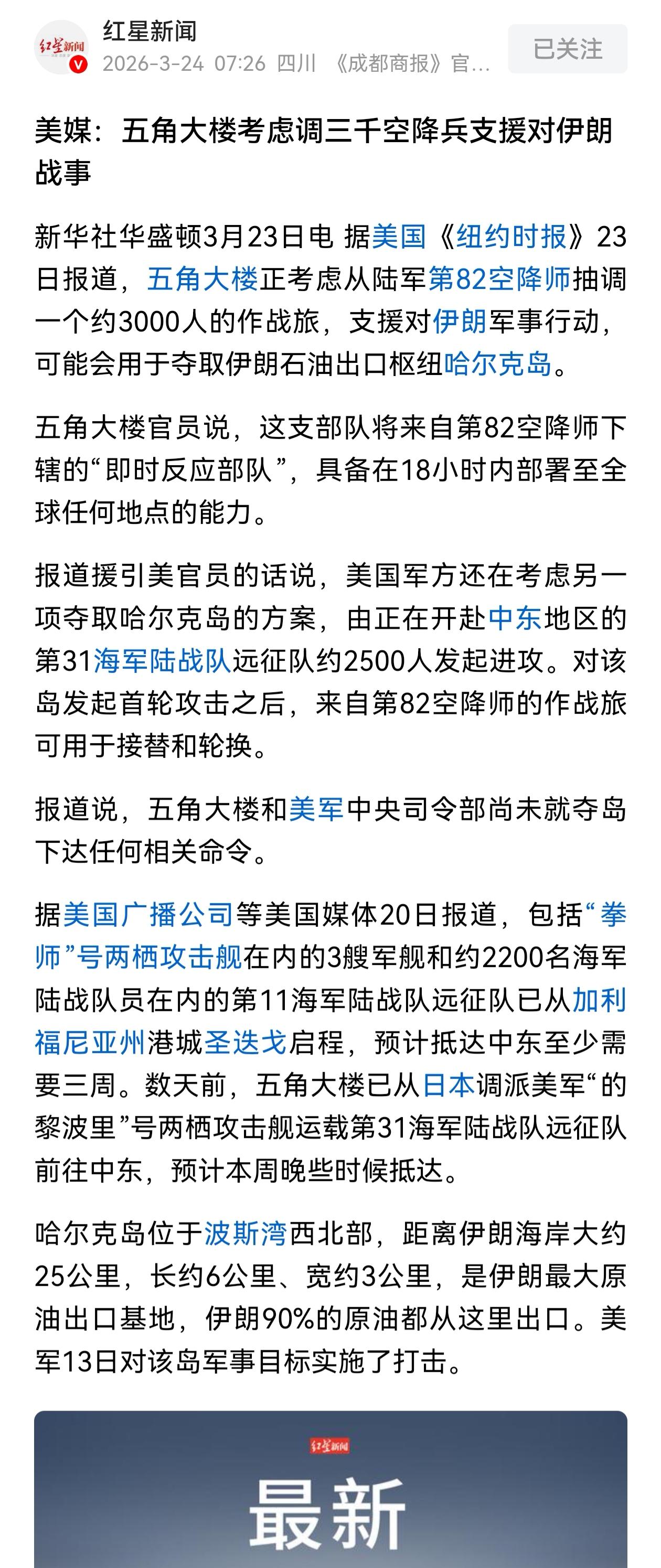
Task: Open the 第82空降师 topic link
Action: (499, 281)
